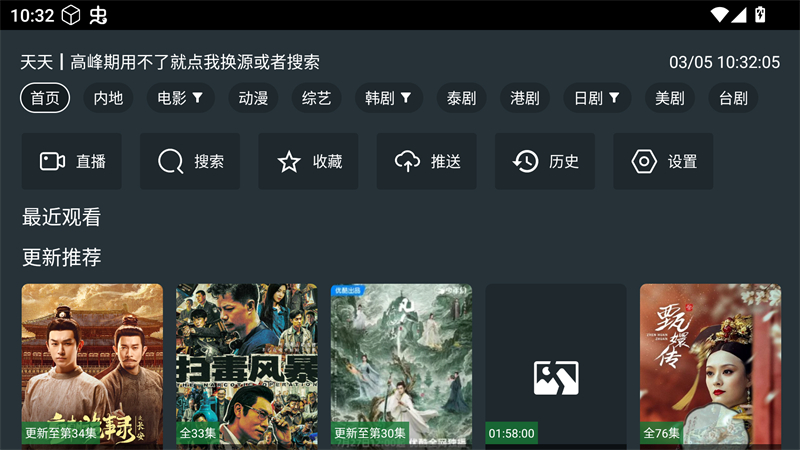800x450 pixels.
Task: Switch to the 泰剧 tab
Action: 461,98
